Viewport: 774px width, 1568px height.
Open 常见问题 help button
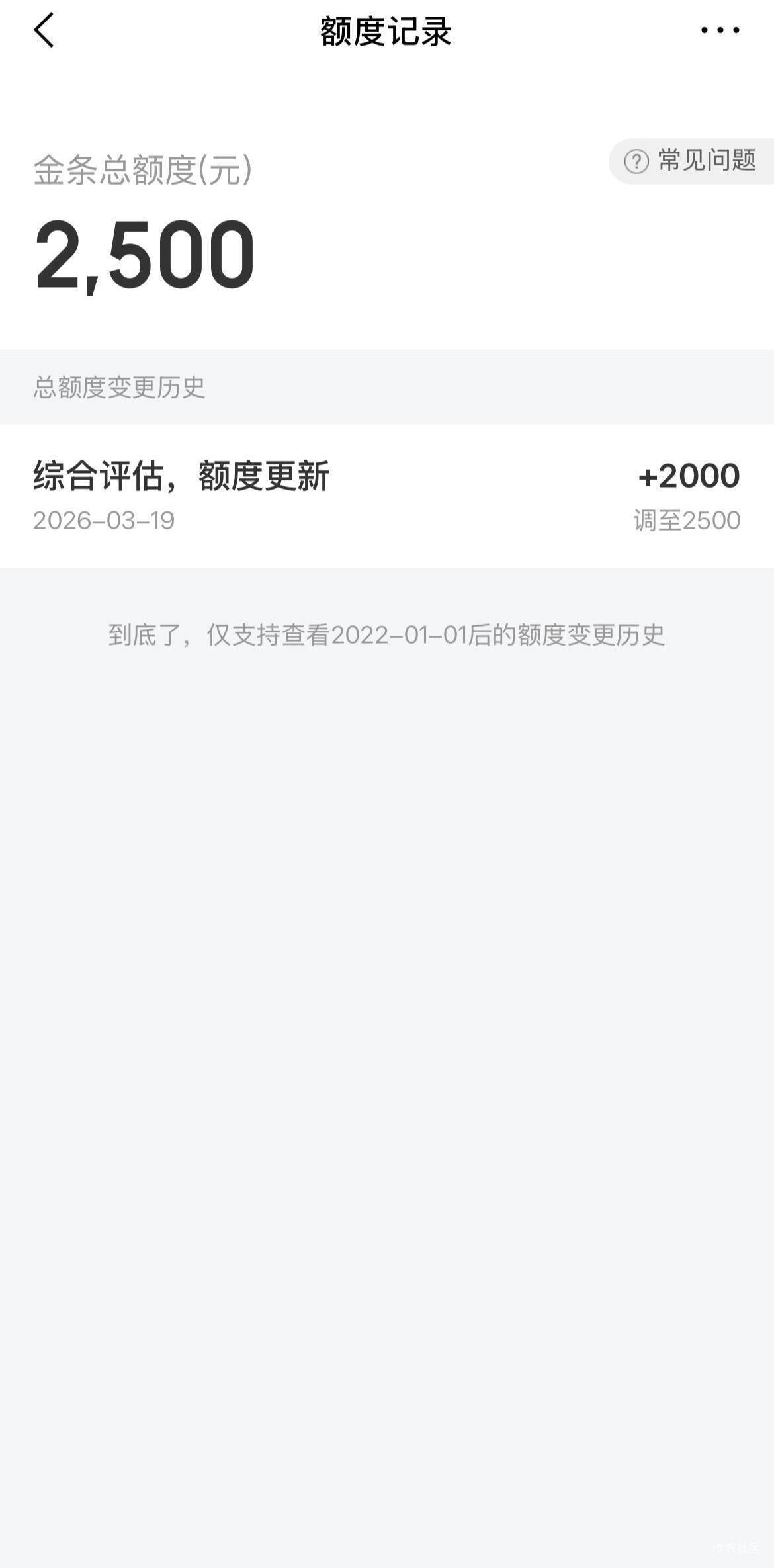coord(691,161)
